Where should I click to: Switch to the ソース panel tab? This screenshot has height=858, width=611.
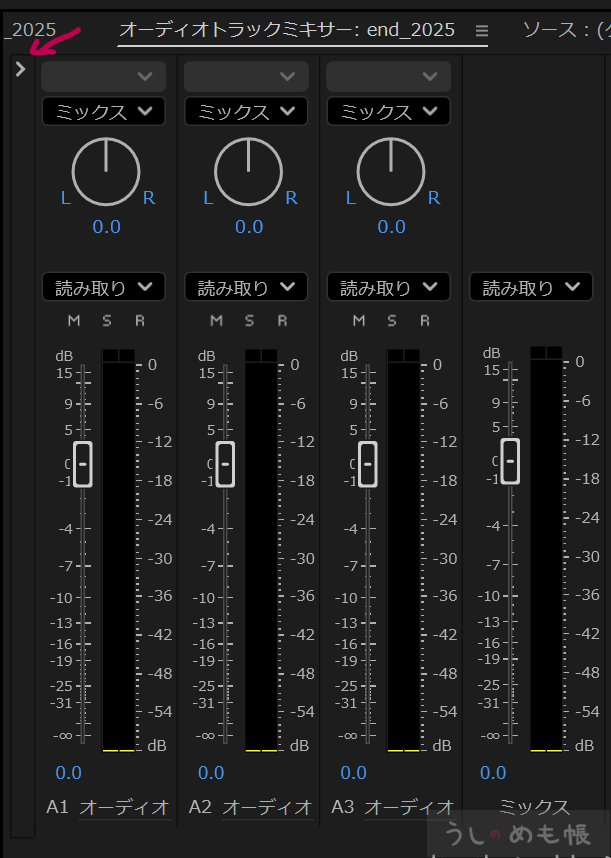coord(565,30)
